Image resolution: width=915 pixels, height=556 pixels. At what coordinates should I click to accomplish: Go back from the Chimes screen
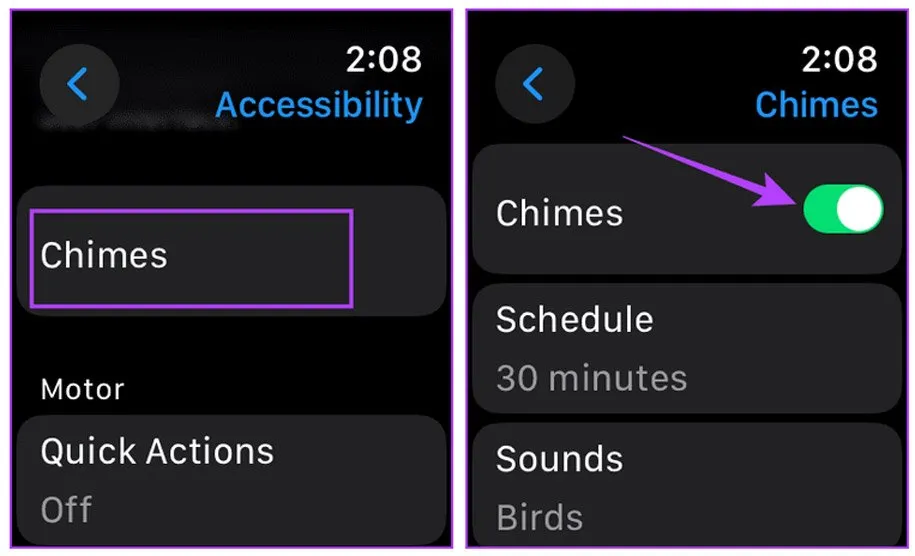pyautogui.click(x=534, y=85)
